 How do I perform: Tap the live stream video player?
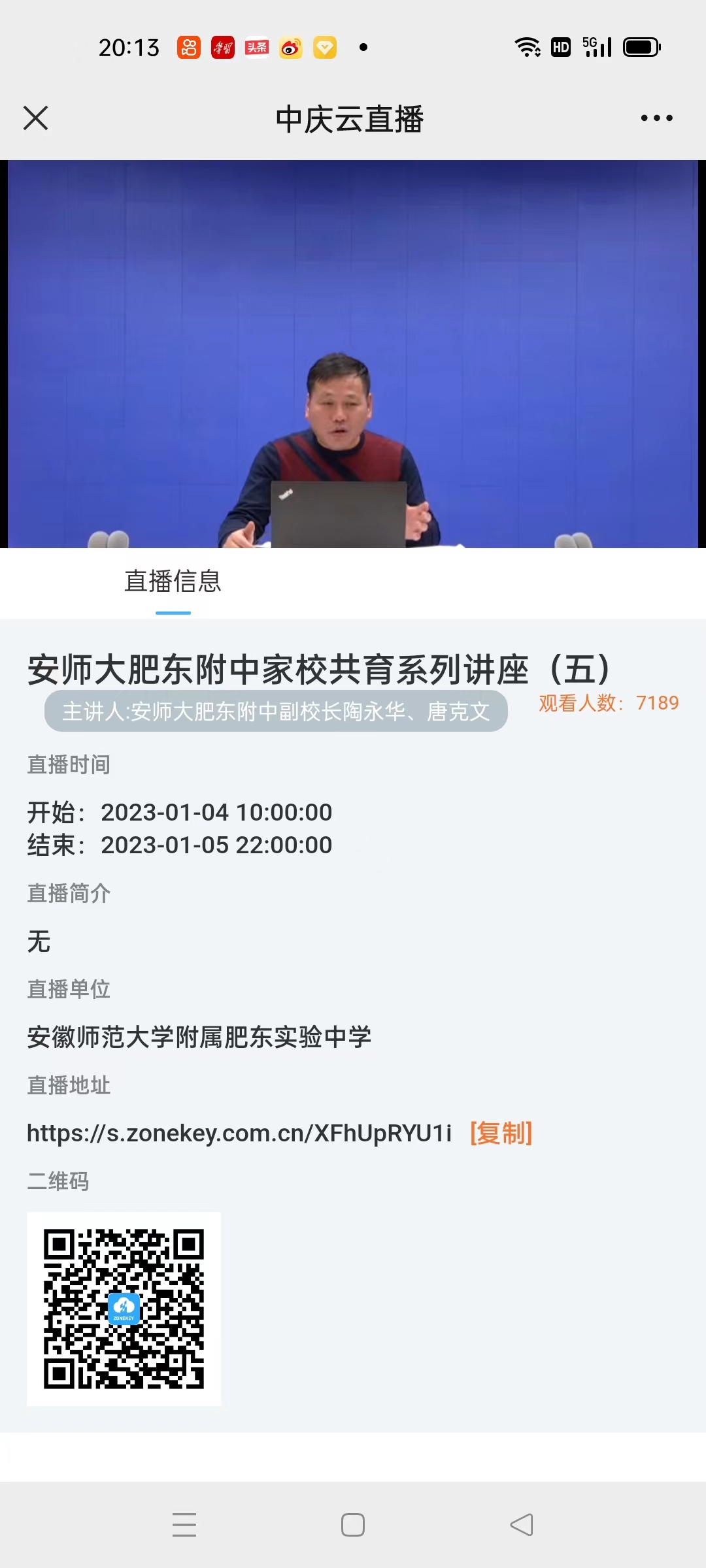[x=353, y=353]
